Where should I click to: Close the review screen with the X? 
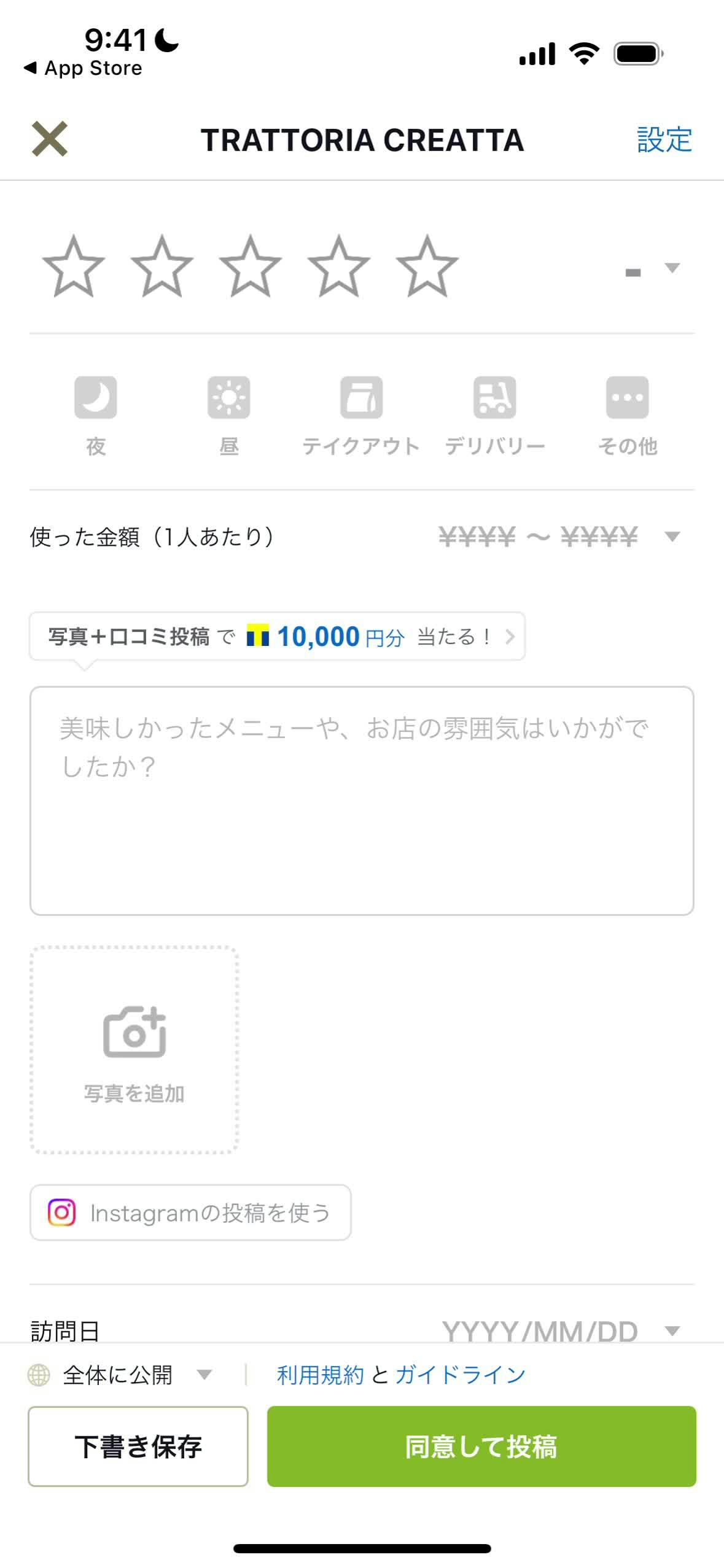tap(49, 139)
